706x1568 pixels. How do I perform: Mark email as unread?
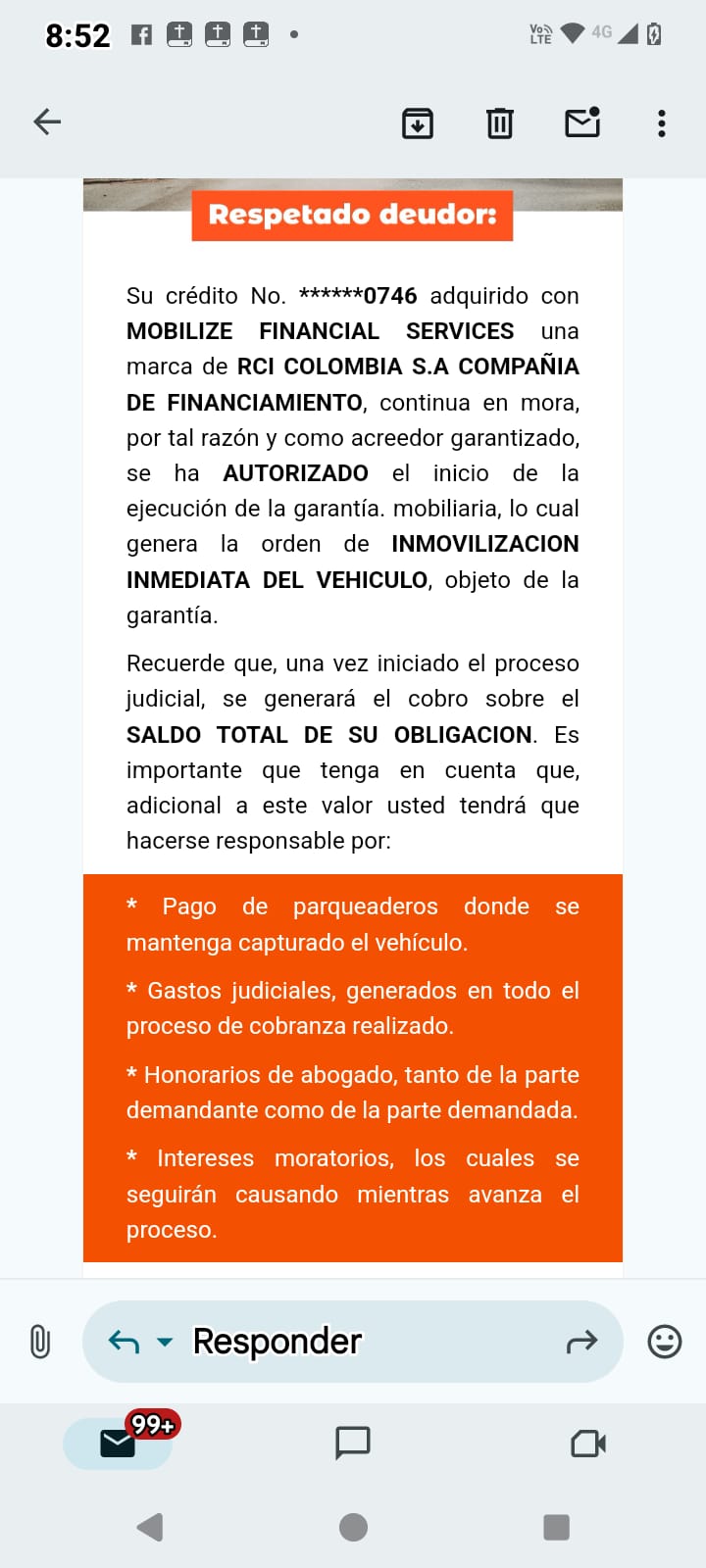(x=582, y=122)
